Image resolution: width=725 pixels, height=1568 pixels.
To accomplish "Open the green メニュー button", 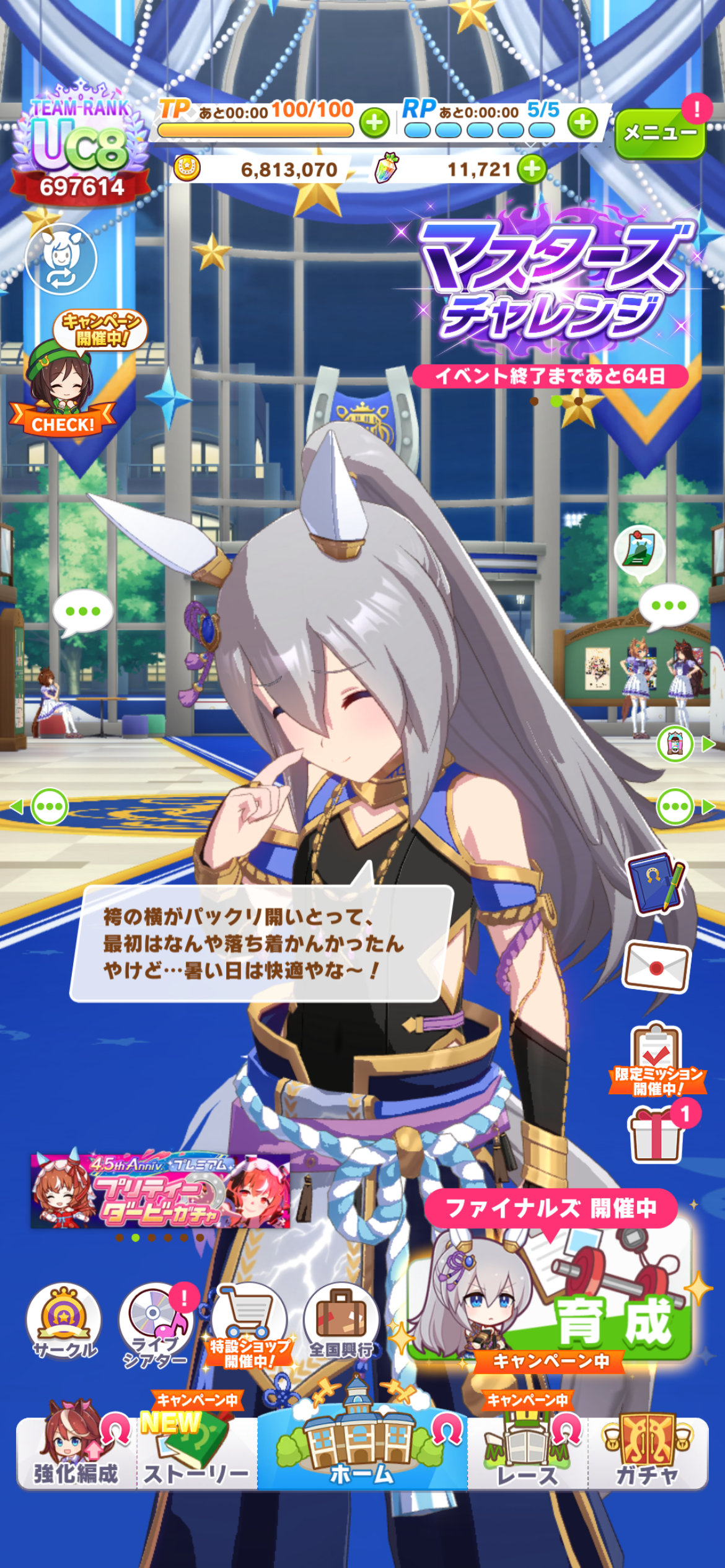I will pos(660,133).
